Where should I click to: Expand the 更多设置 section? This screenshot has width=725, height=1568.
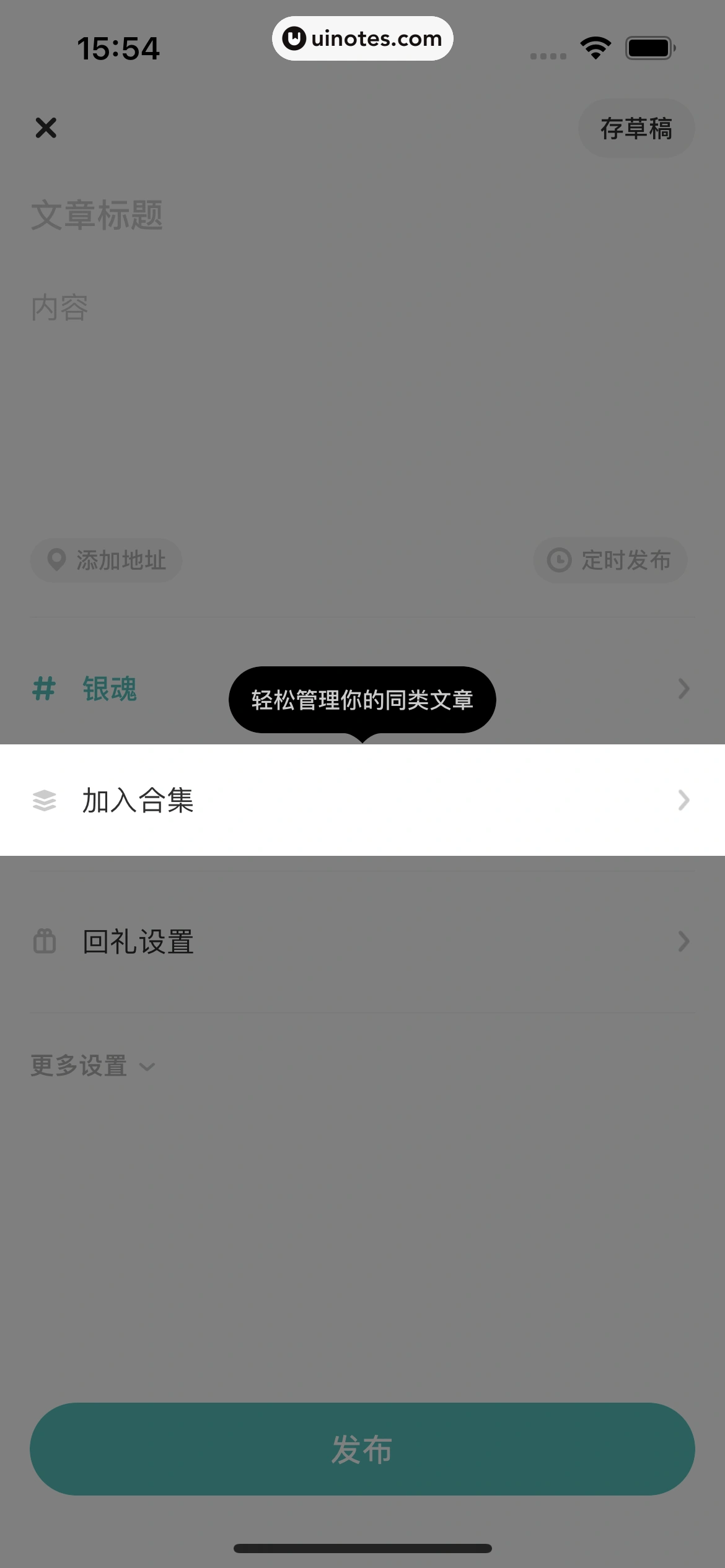[x=90, y=1065]
